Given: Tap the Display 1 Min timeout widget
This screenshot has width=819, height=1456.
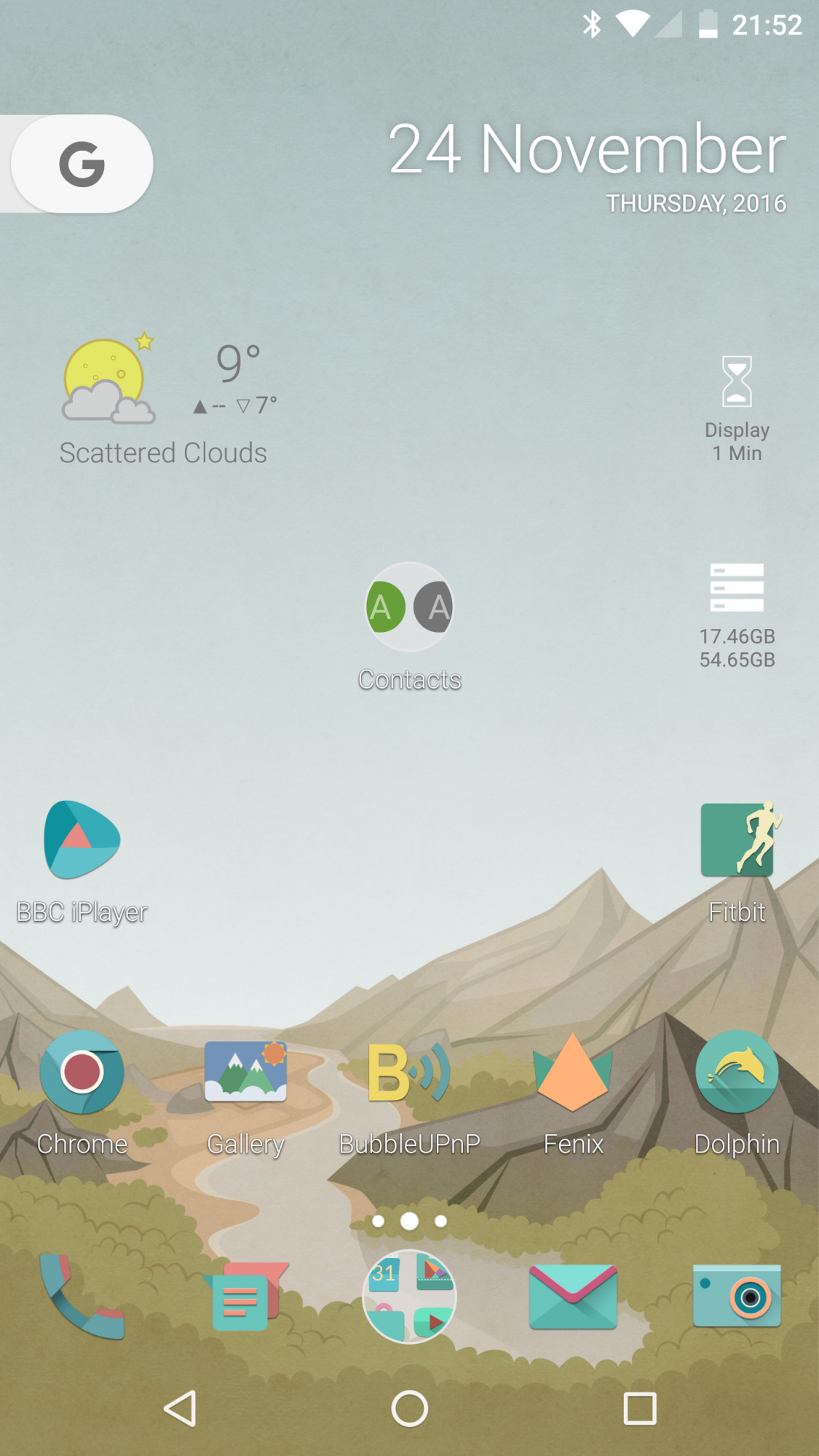Looking at the screenshot, I should pos(737,409).
